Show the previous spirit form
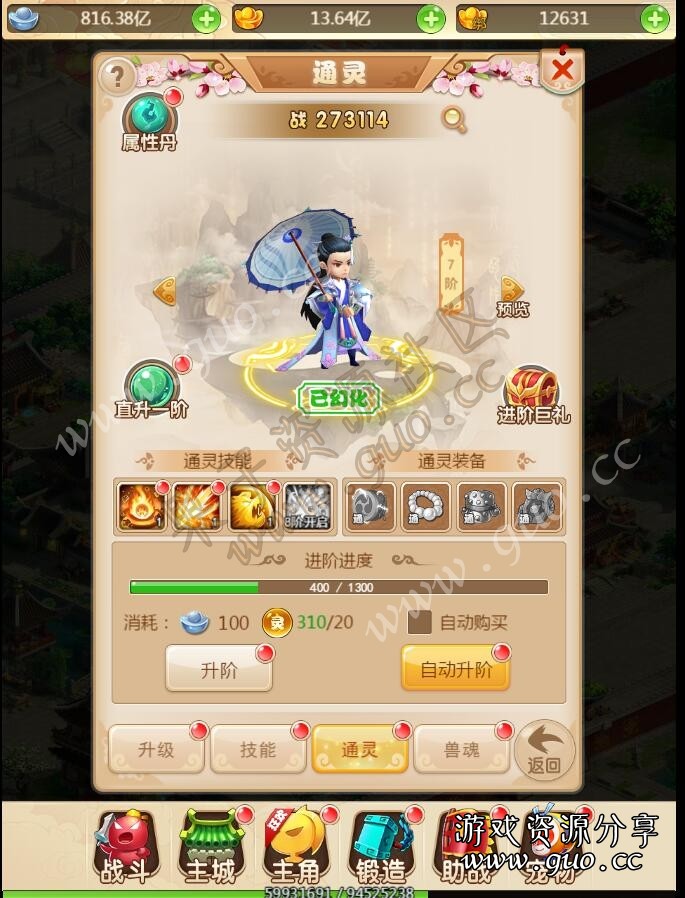Viewport: 685px width, 898px height. point(164,290)
